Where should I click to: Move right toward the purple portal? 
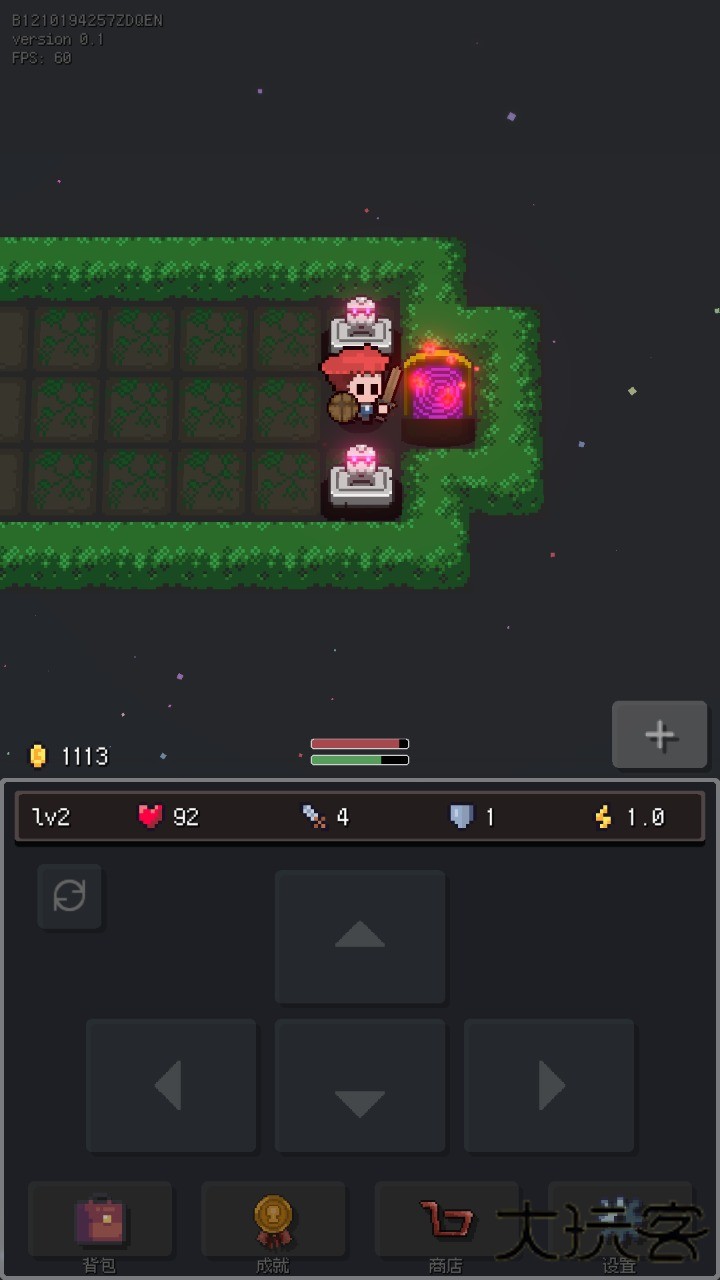point(549,1085)
